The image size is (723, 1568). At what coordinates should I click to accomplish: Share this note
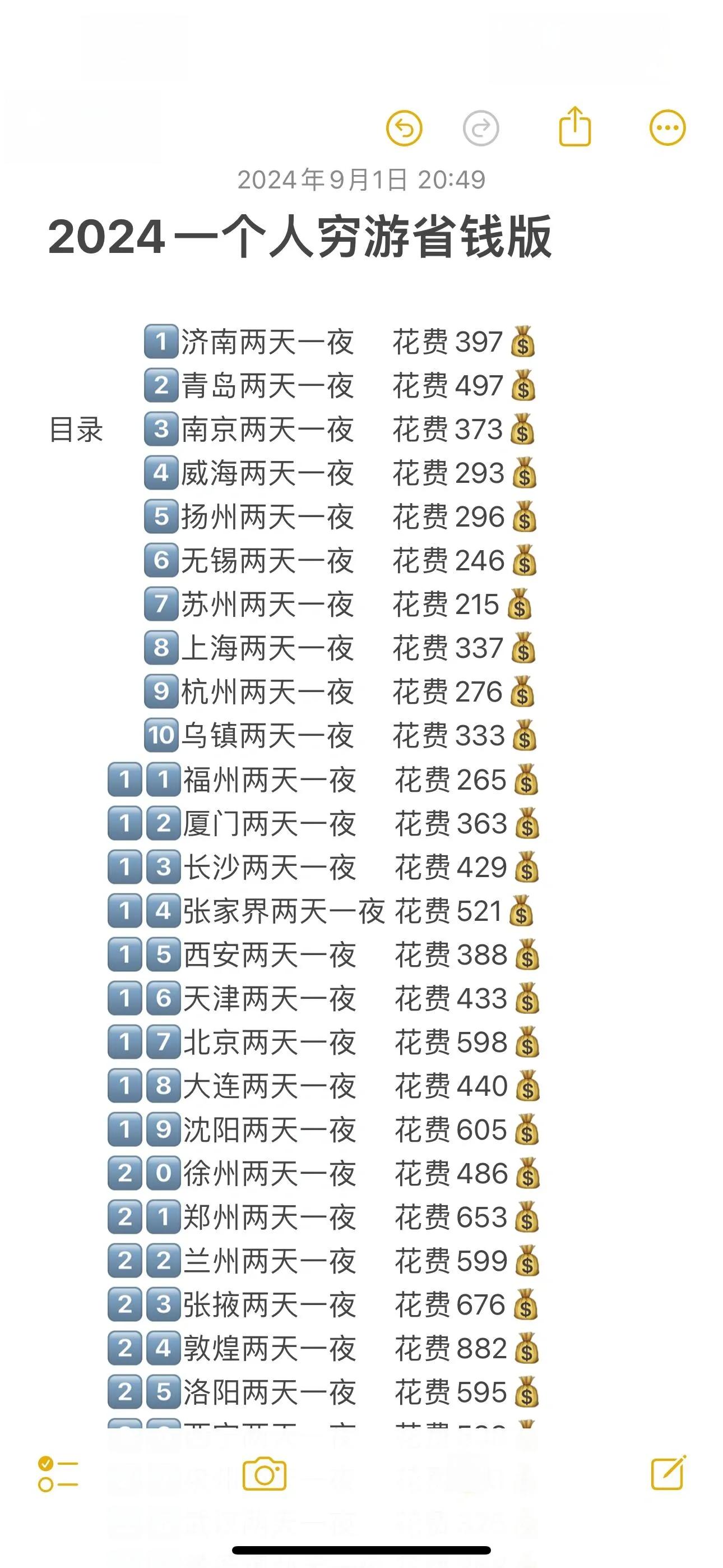pyautogui.click(x=574, y=127)
